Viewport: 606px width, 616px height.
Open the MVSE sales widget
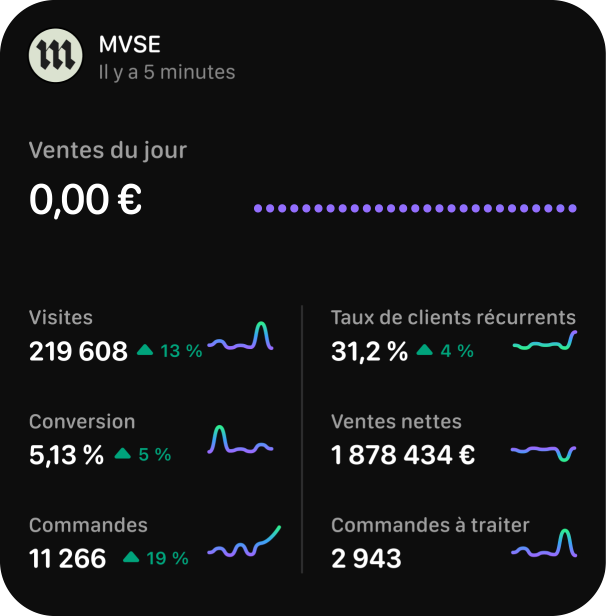pyautogui.click(x=303, y=308)
